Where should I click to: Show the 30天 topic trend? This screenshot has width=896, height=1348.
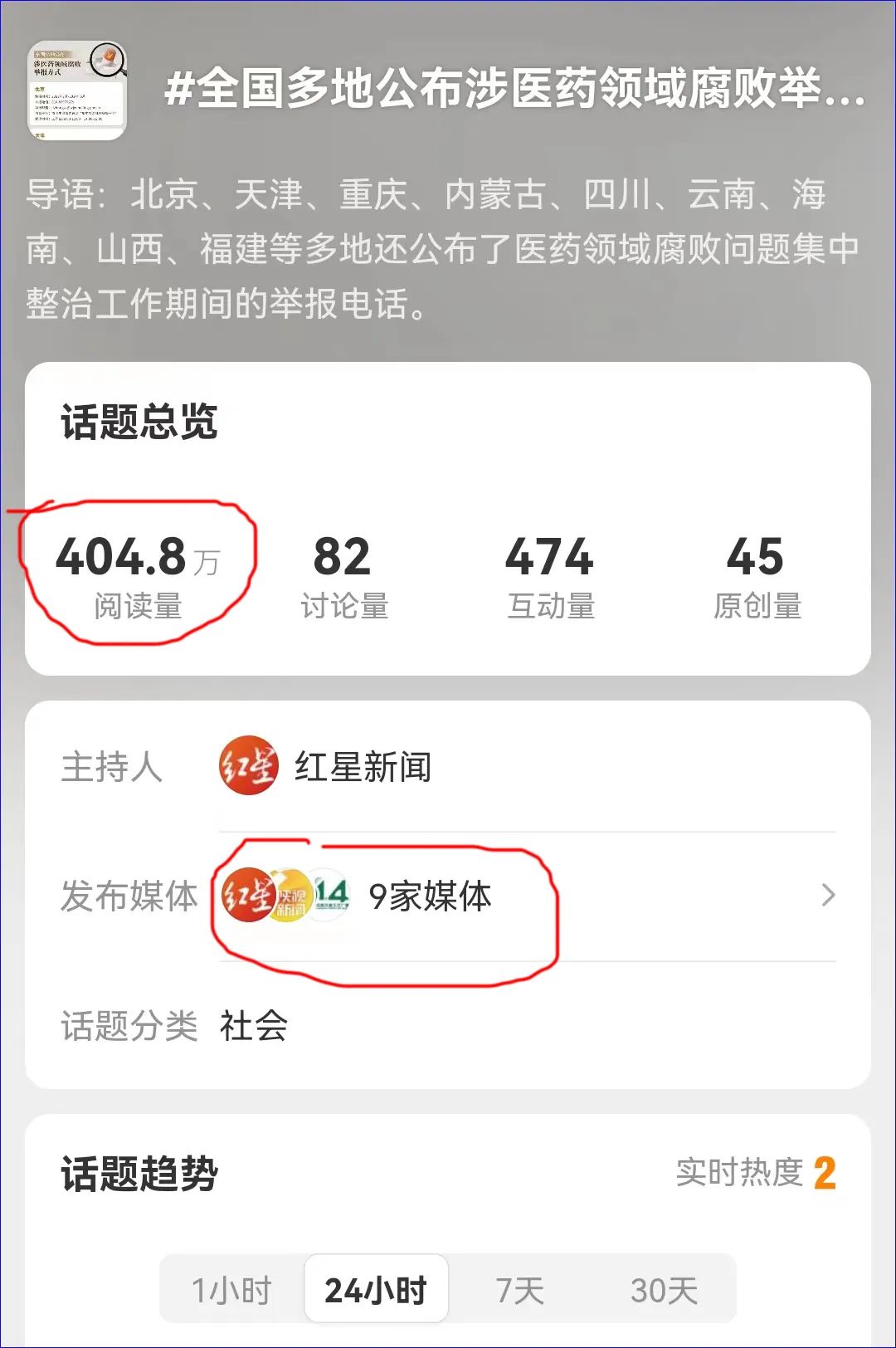(x=664, y=1290)
